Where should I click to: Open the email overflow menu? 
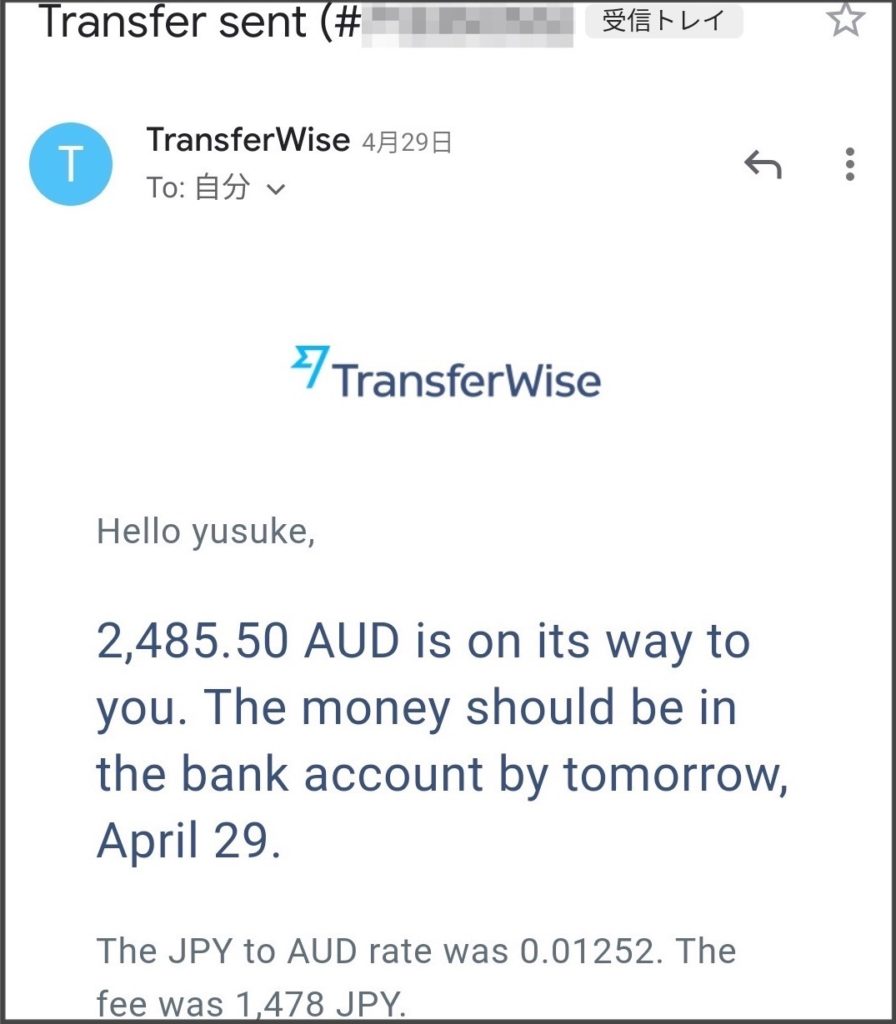(849, 164)
